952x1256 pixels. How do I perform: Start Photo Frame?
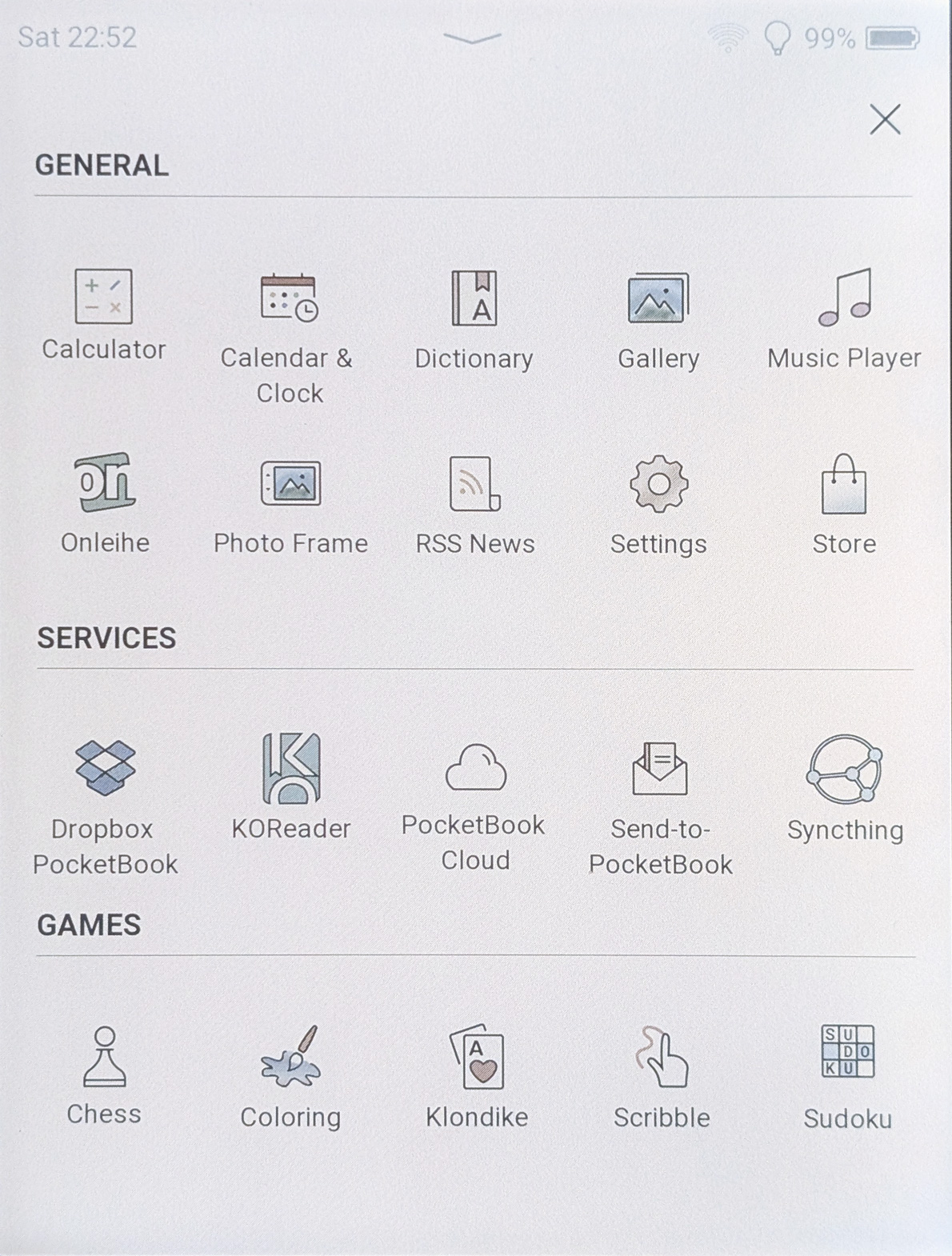coord(290,484)
